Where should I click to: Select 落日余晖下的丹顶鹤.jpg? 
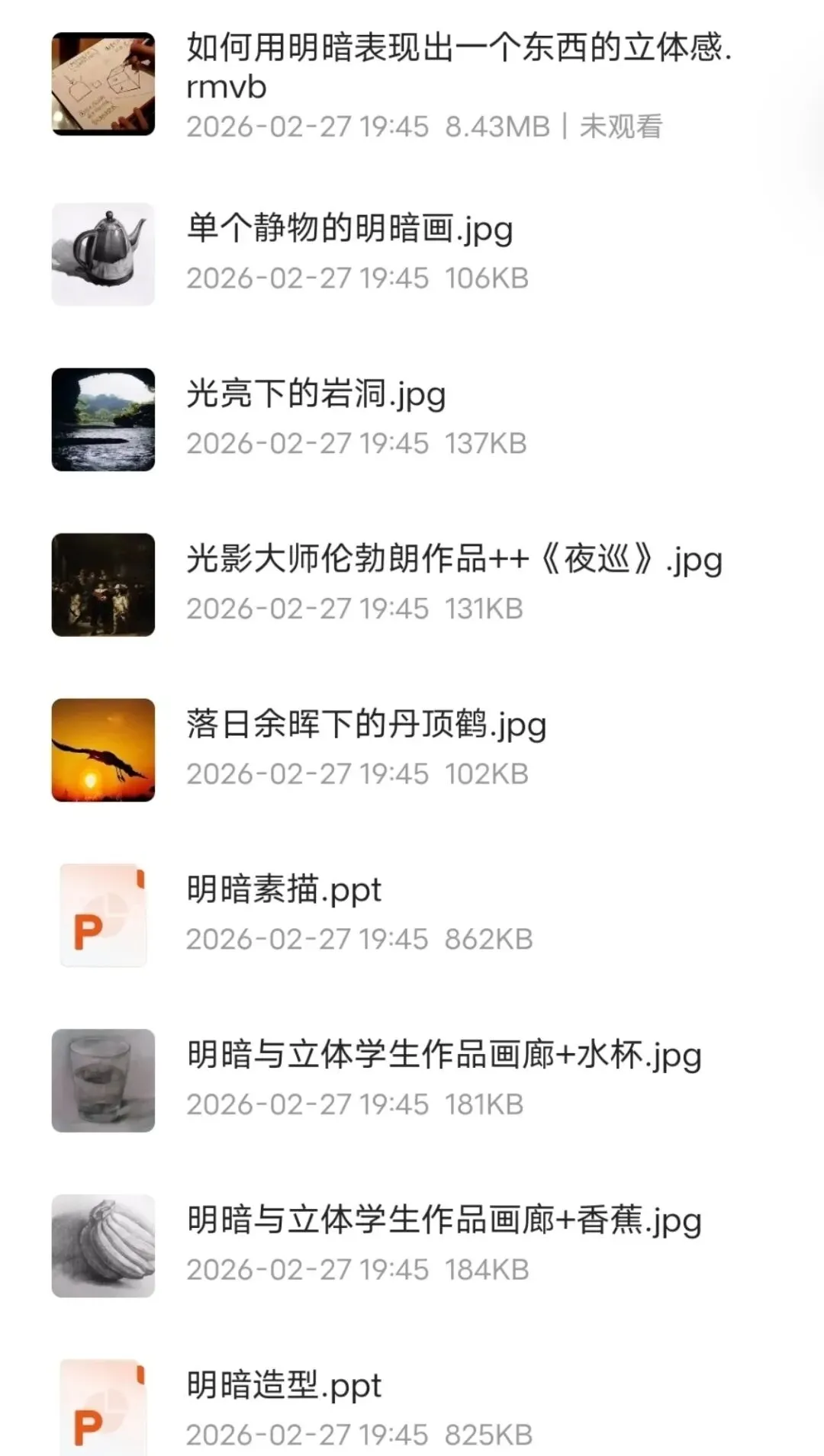point(366,725)
